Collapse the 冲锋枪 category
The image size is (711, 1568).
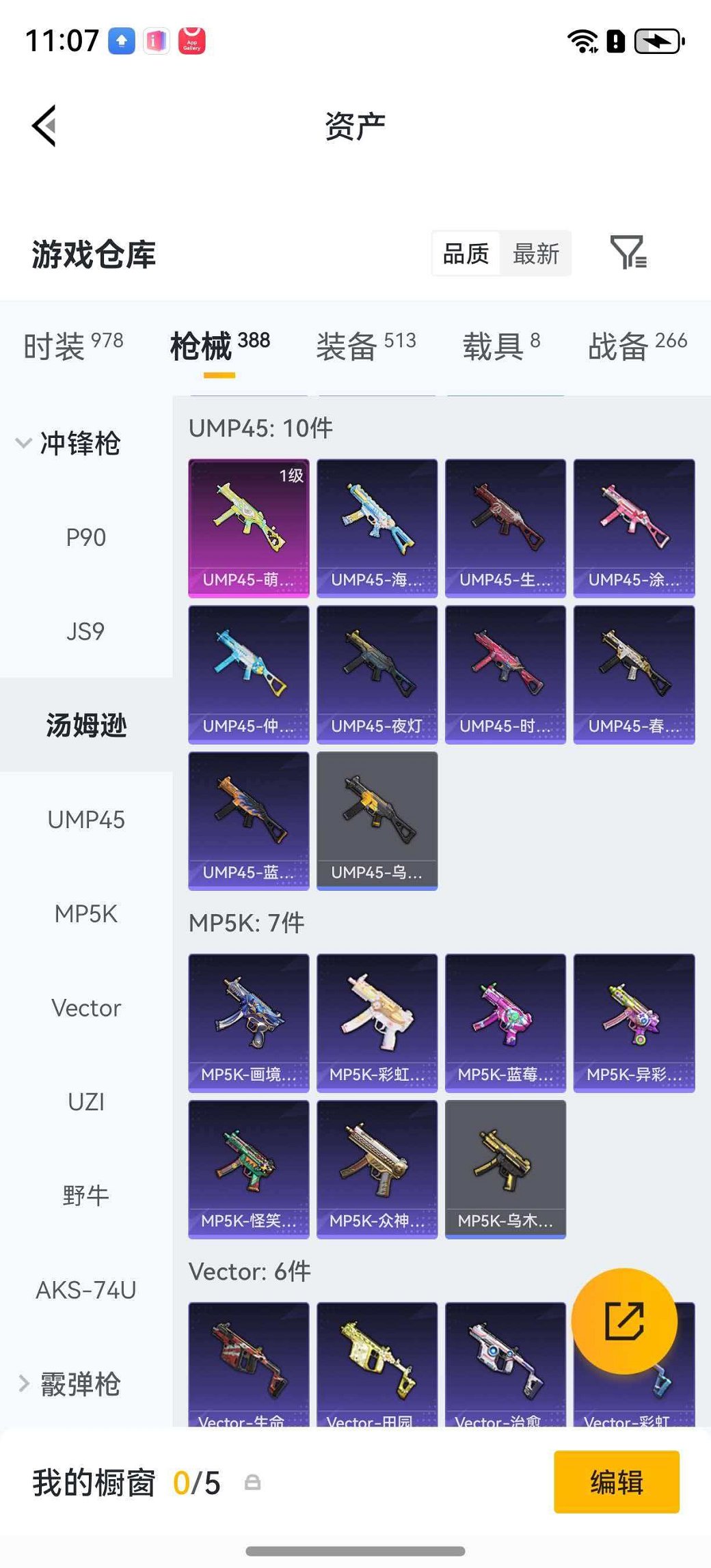(68, 443)
